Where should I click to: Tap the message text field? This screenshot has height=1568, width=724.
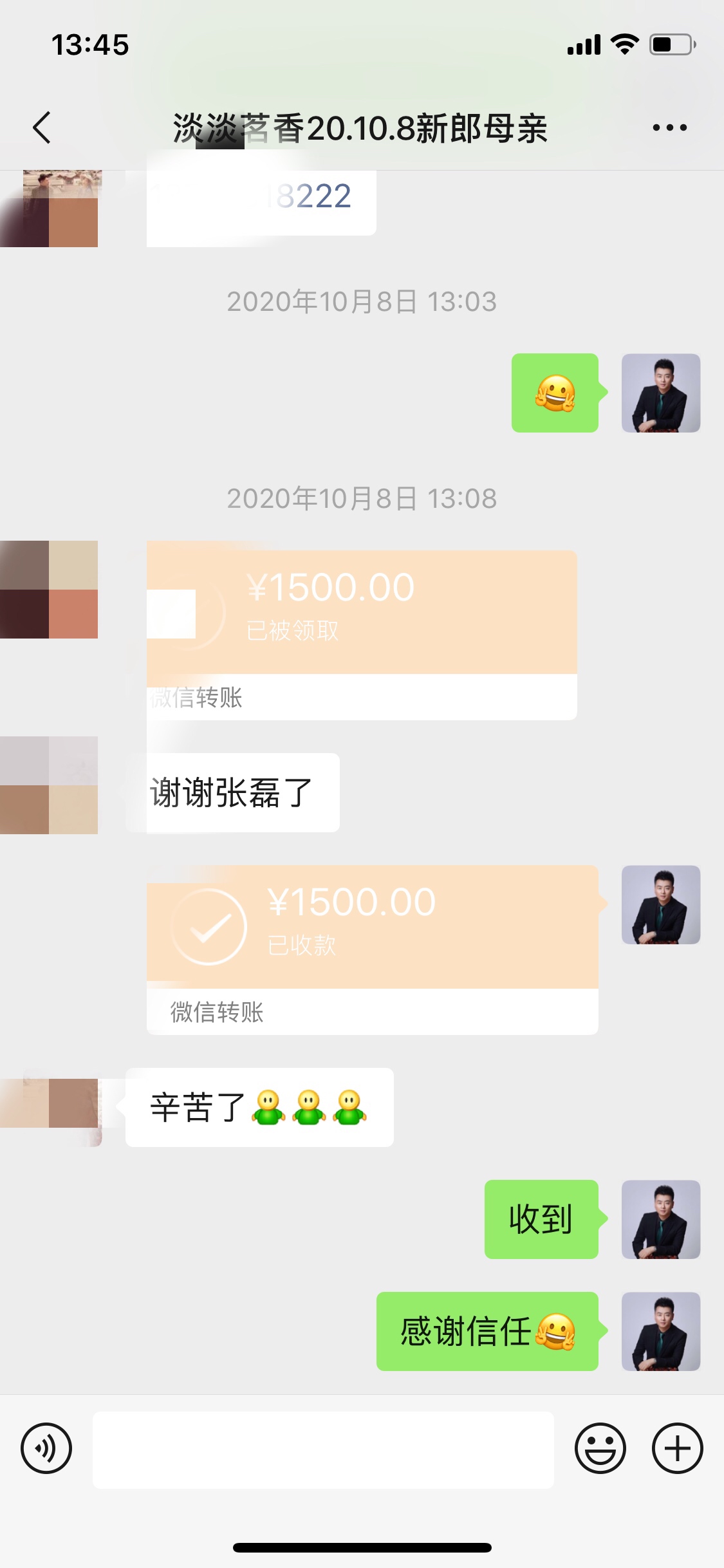click(x=323, y=1450)
